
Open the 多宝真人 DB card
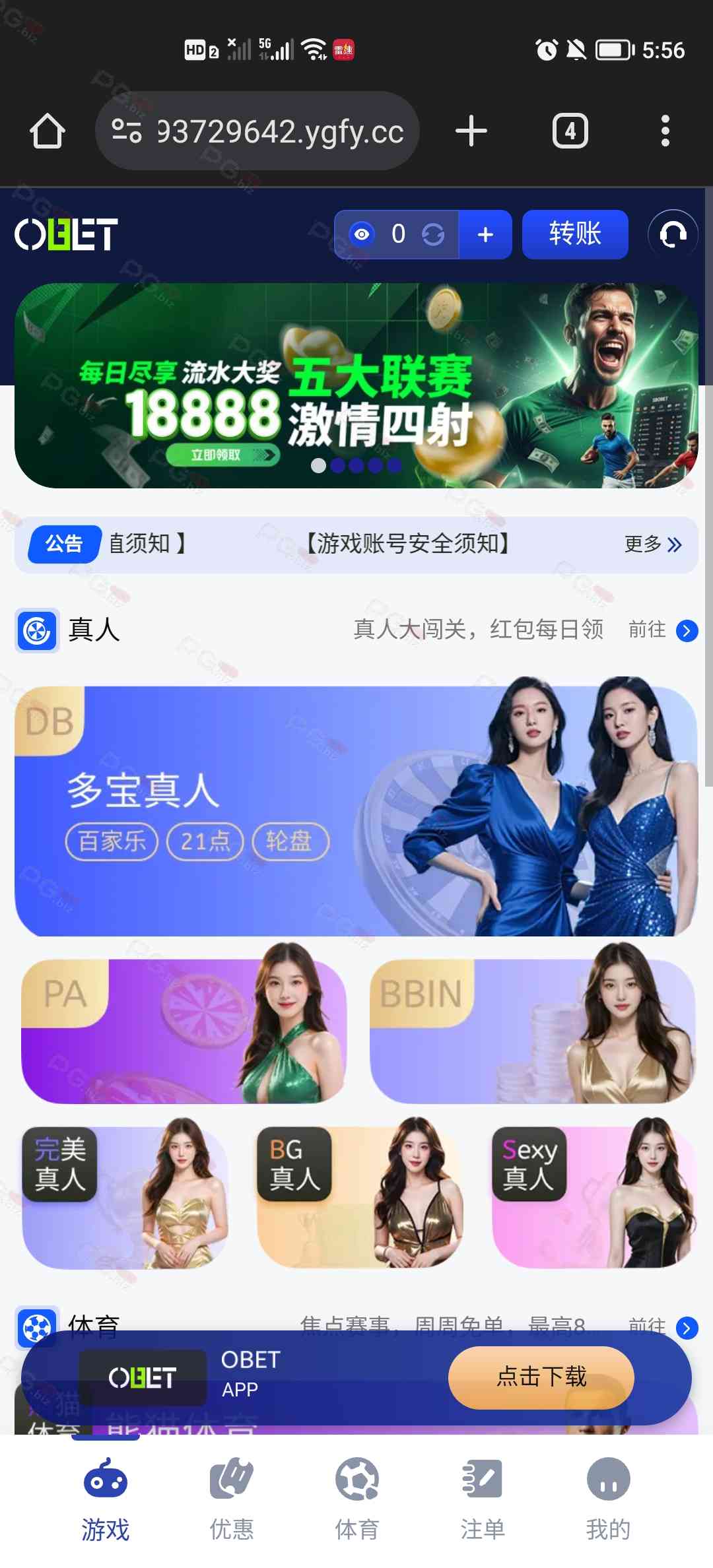(x=356, y=810)
